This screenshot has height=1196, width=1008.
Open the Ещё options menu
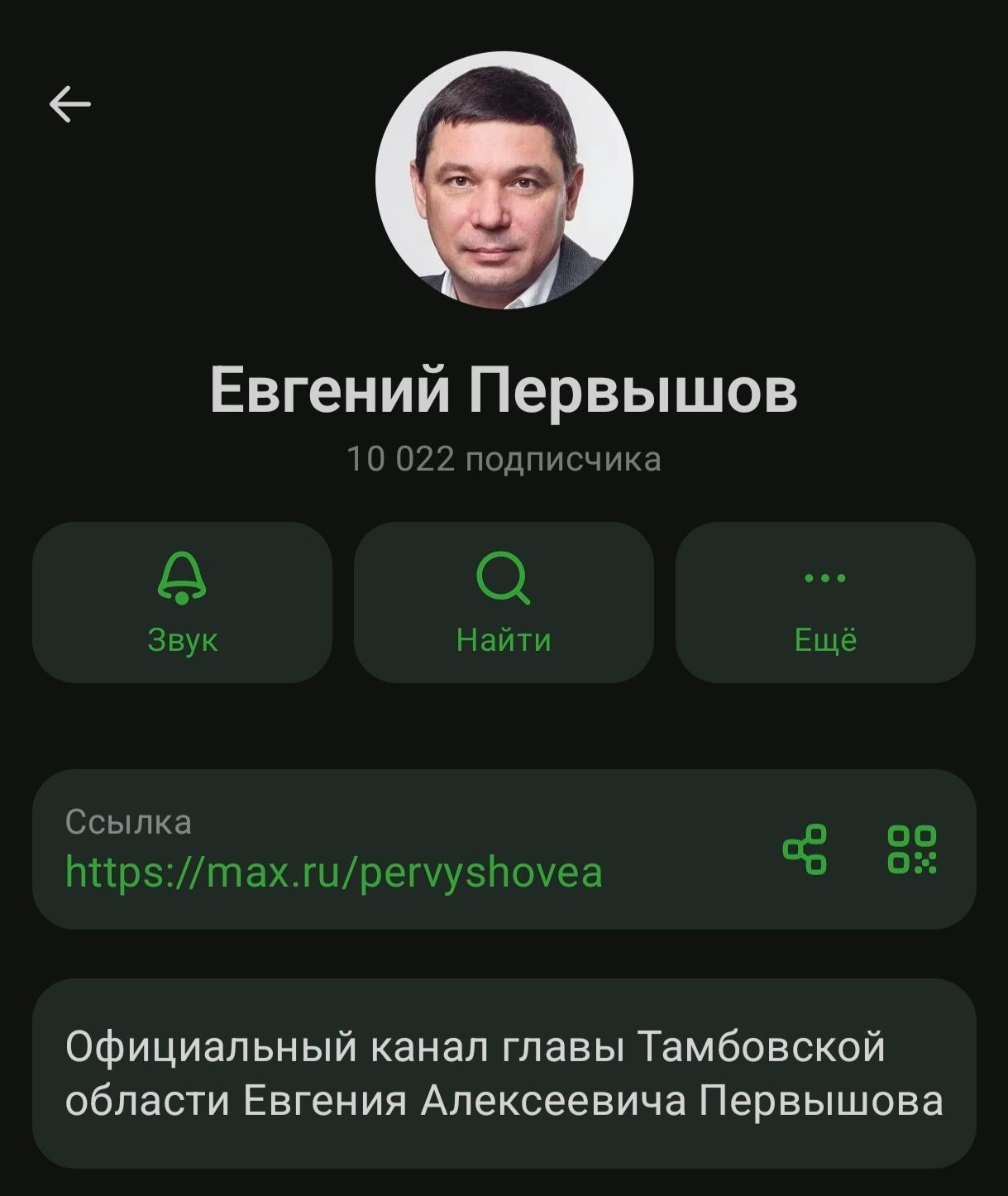825,602
